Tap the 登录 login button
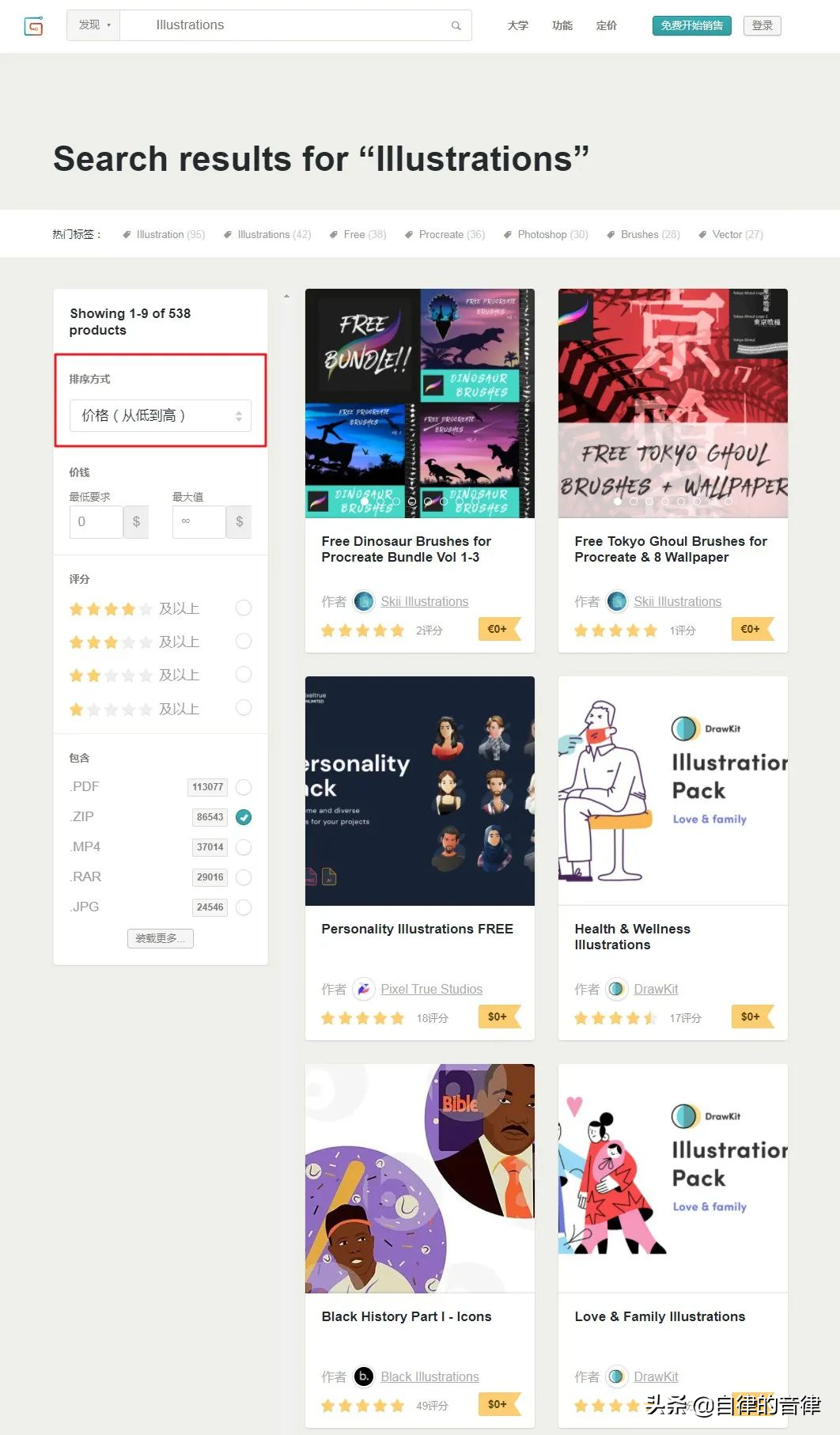Viewport: 840px width, 1435px height. pos(762,25)
